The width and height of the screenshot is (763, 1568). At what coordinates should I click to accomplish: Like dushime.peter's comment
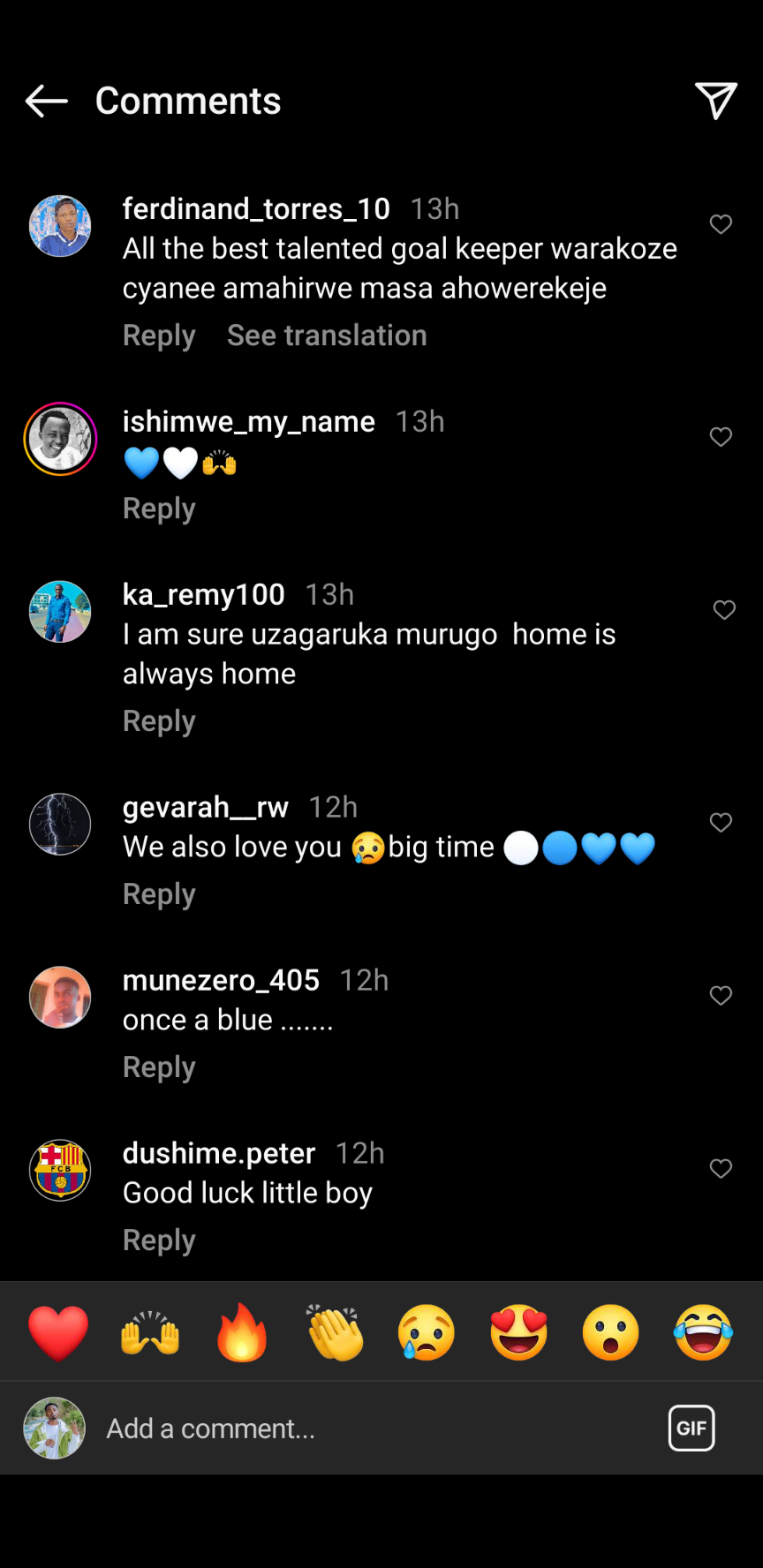(x=721, y=1169)
